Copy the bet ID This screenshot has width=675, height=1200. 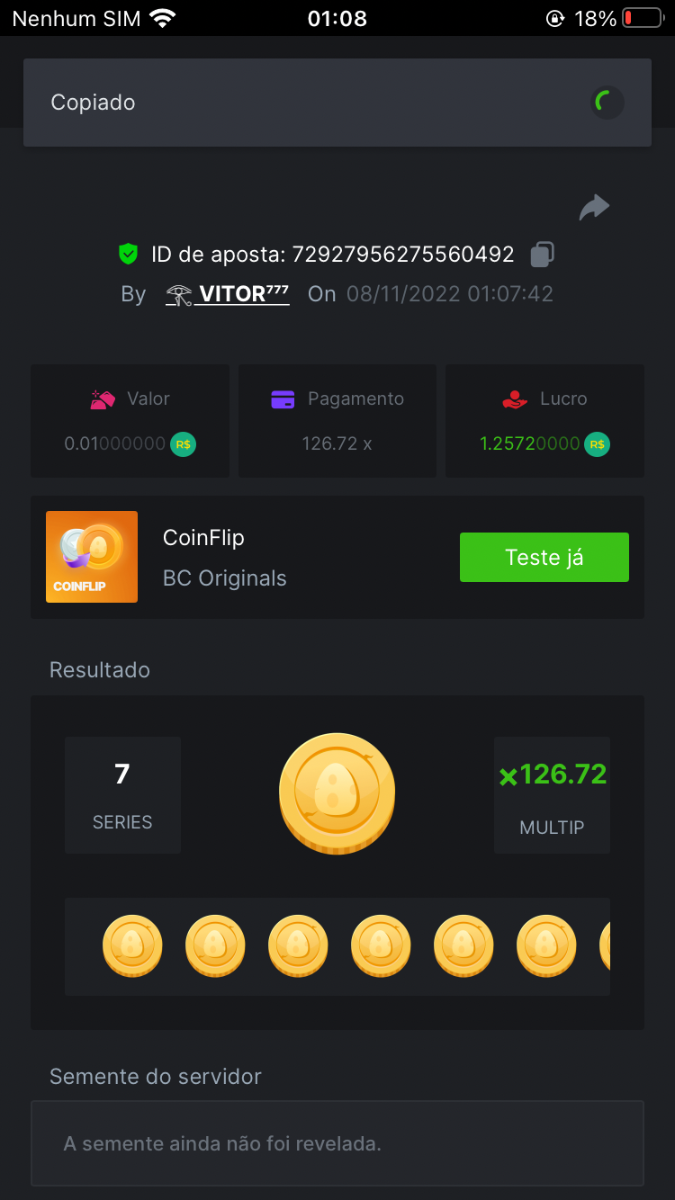click(x=542, y=255)
